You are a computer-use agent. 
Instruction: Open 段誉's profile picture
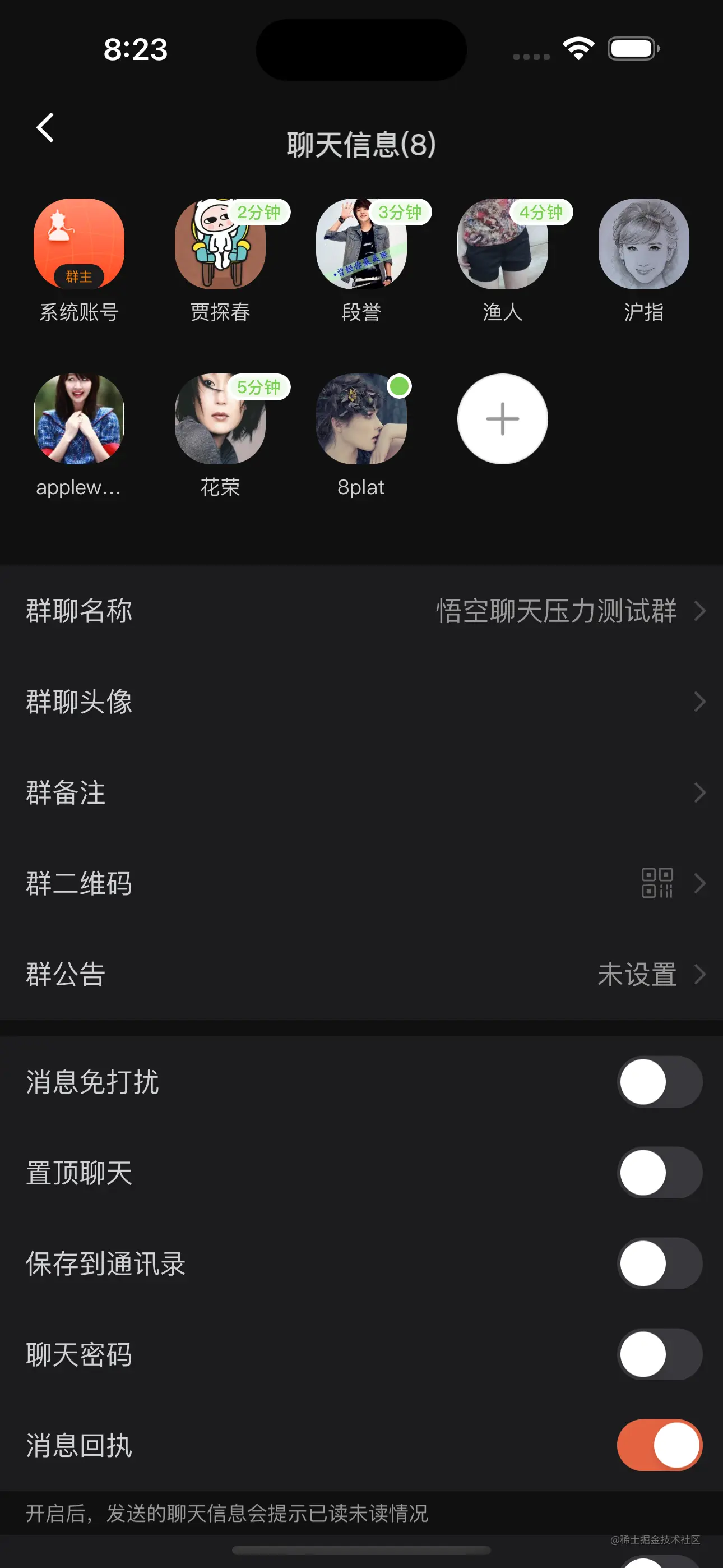point(361,243)
